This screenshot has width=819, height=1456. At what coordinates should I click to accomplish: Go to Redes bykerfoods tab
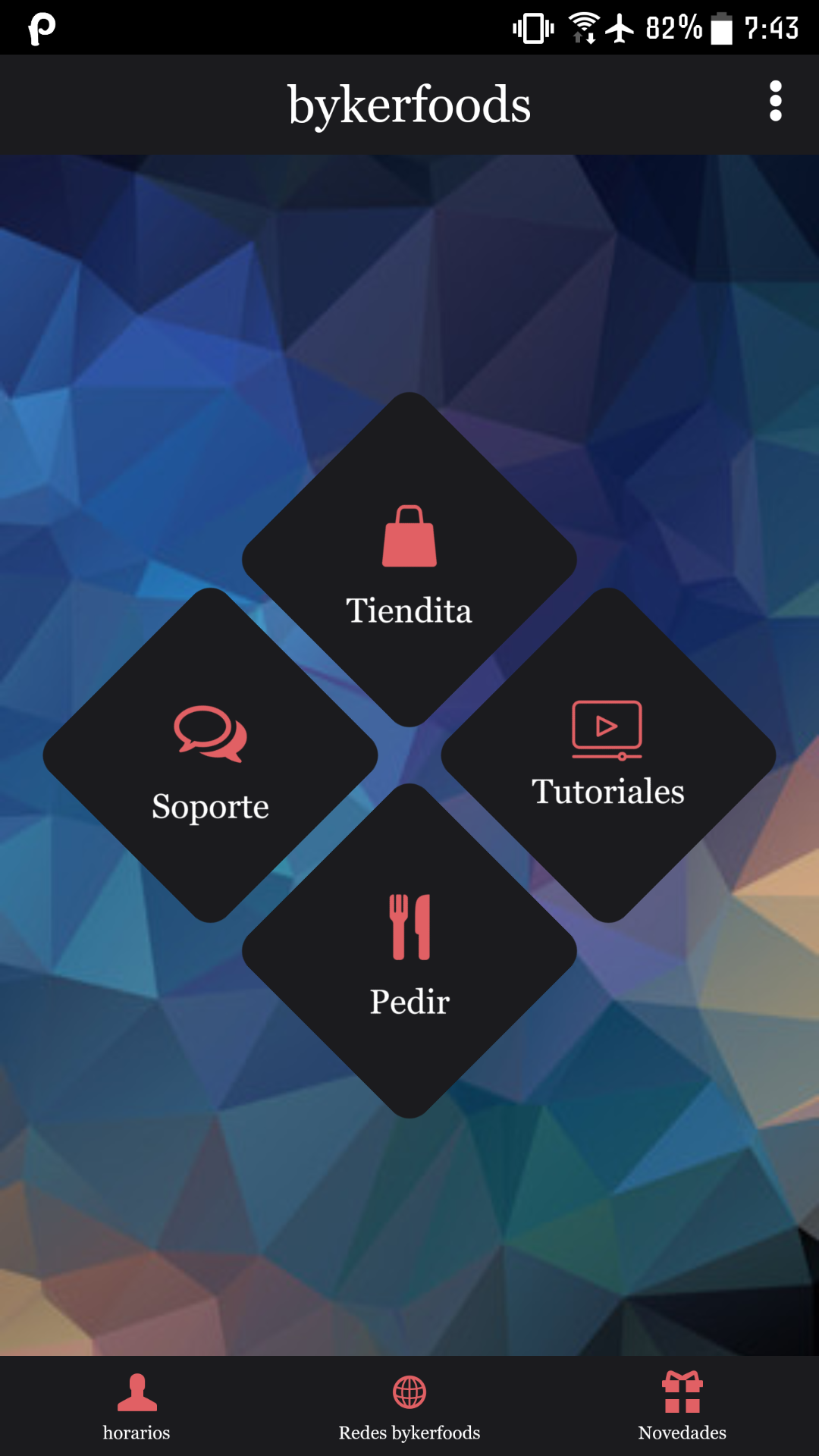[409, 1407]
